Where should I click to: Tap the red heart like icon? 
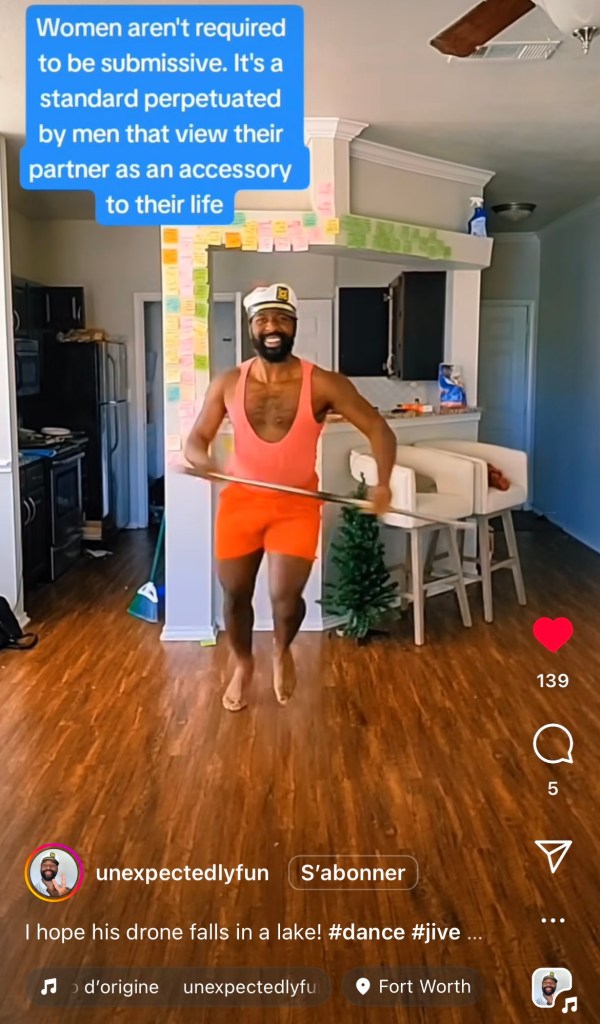click(552, 635)
